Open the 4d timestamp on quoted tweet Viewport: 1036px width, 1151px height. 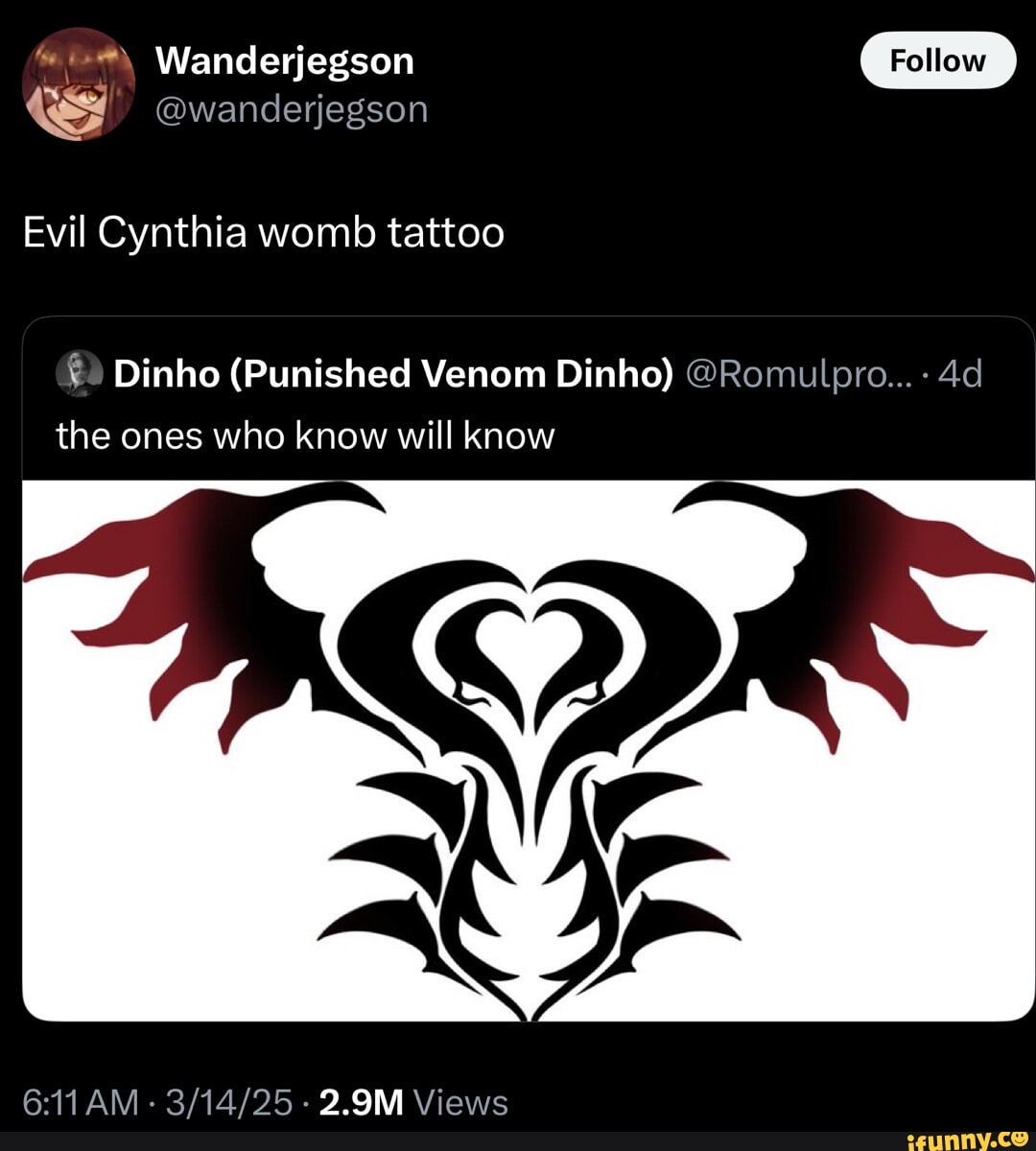click(962, 373)
